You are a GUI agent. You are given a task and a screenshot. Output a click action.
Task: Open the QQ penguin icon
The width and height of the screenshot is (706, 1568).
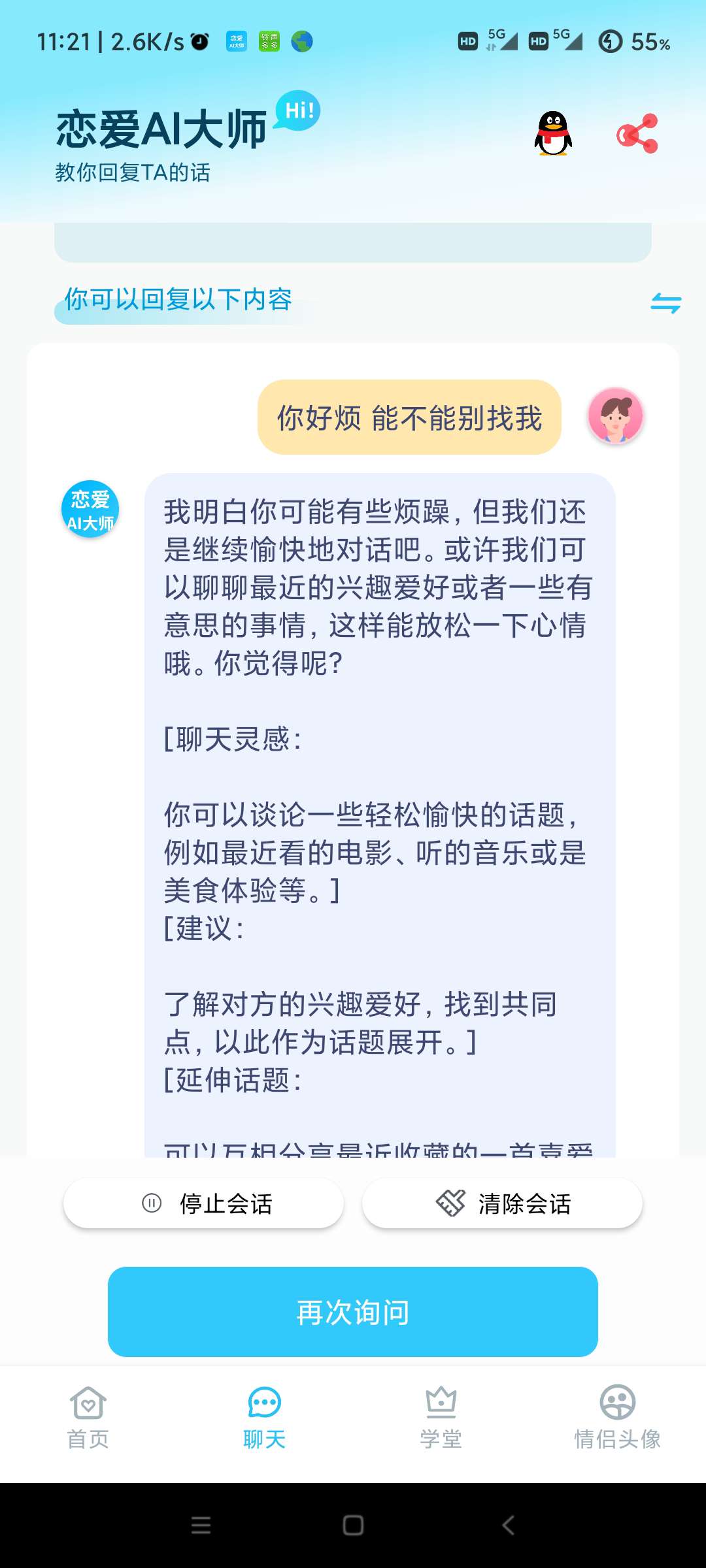(x=554, y=134)
